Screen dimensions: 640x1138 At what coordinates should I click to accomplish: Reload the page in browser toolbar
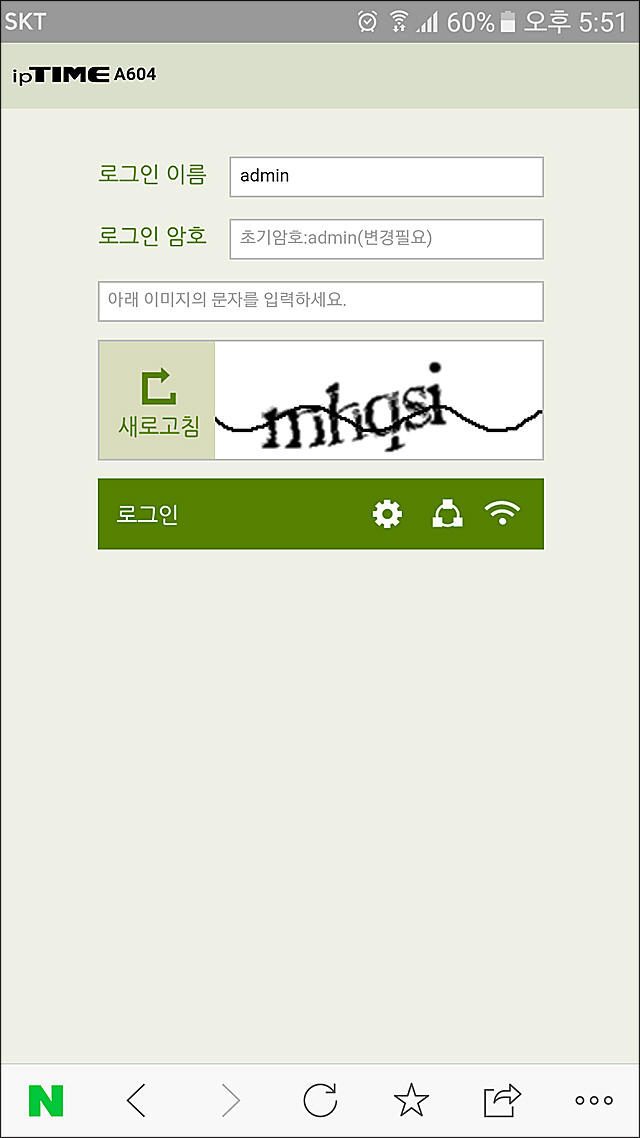tap(320, 1100)
